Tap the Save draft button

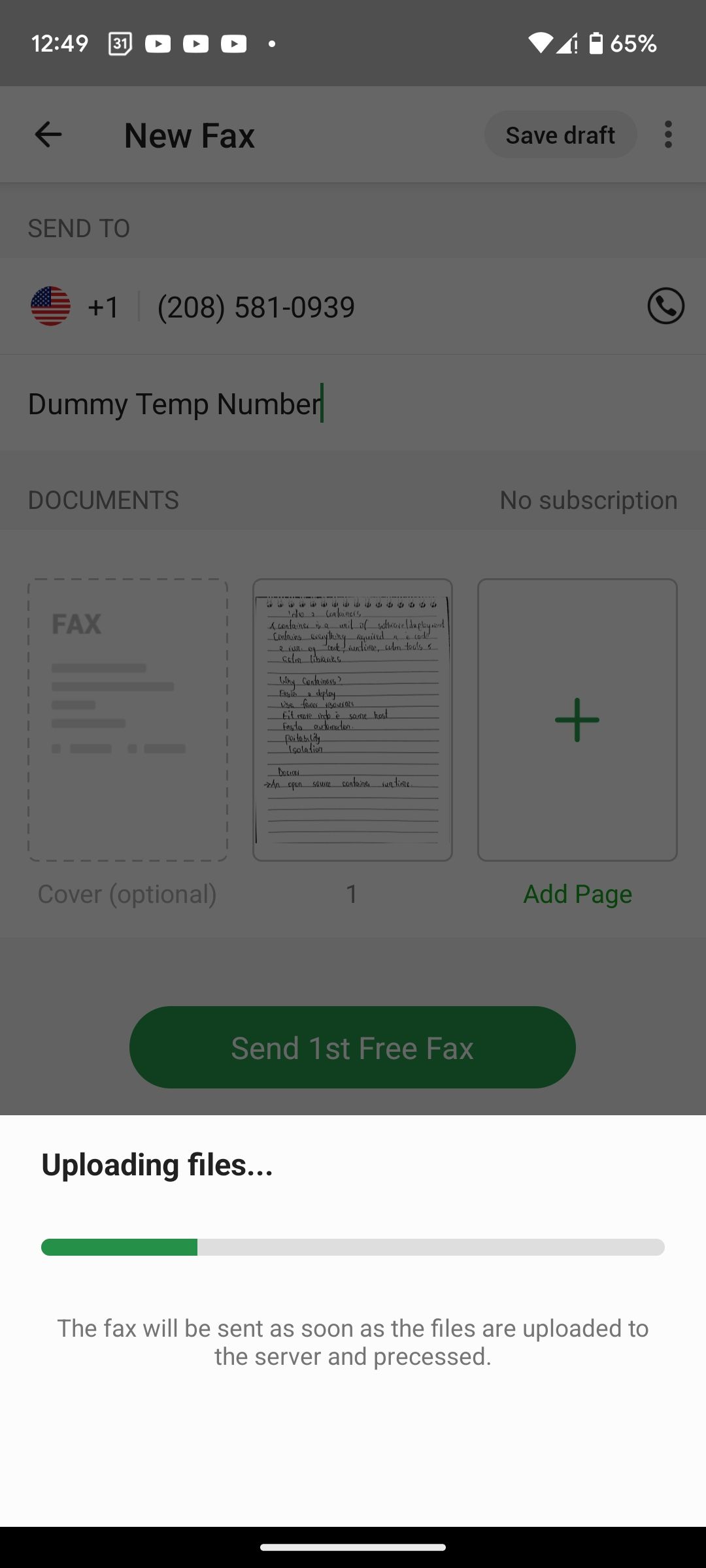click(560, 135)
